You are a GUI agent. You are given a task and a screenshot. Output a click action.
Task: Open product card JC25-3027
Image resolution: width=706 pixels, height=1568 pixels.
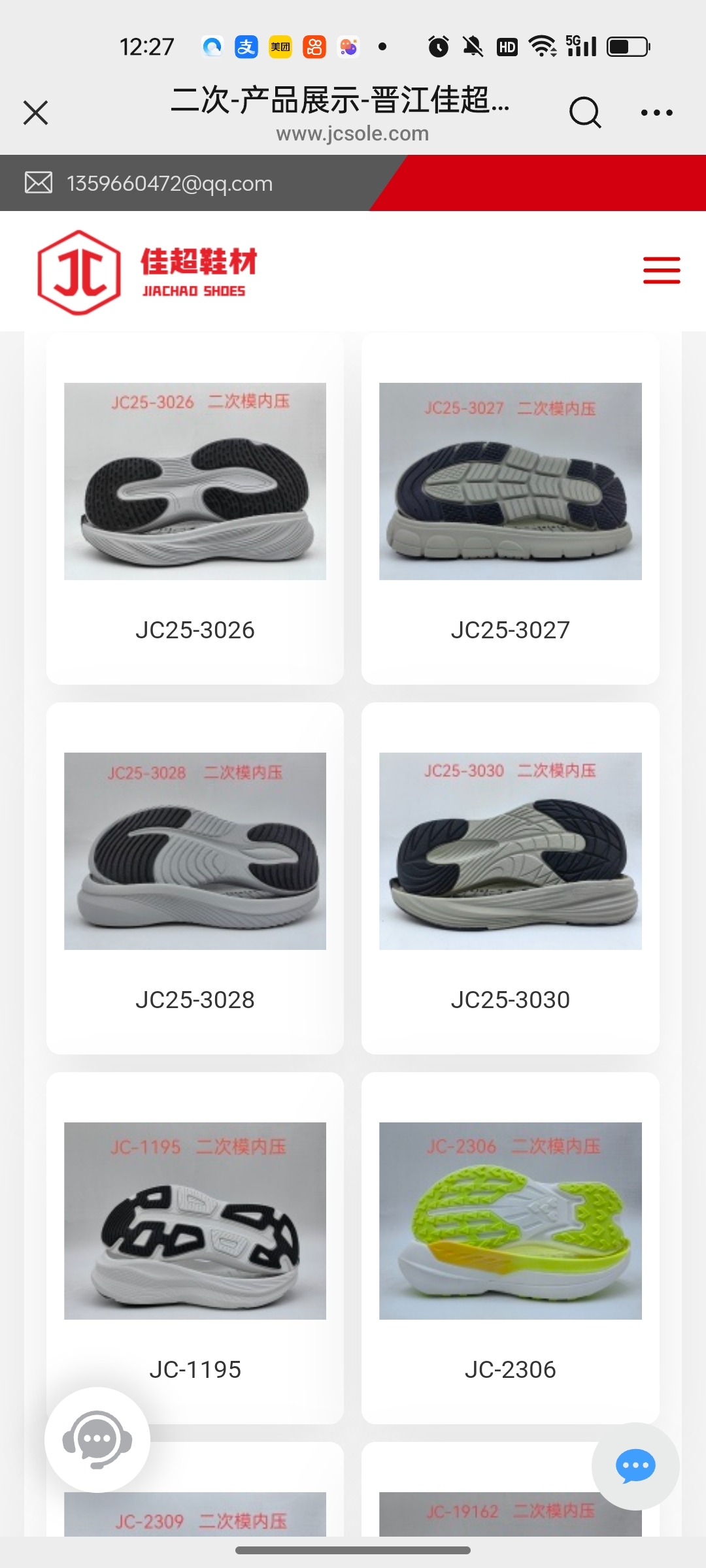(x=510, y=510)
